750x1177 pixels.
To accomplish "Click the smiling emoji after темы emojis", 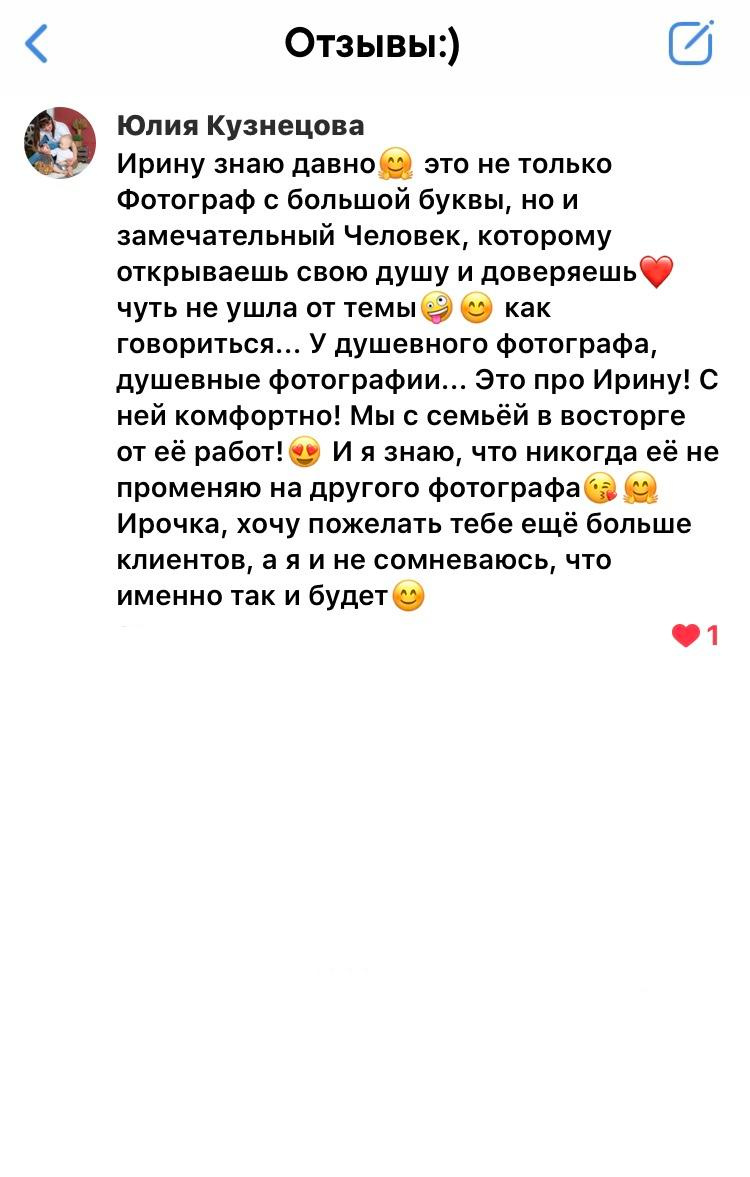I will pos(474,306).
